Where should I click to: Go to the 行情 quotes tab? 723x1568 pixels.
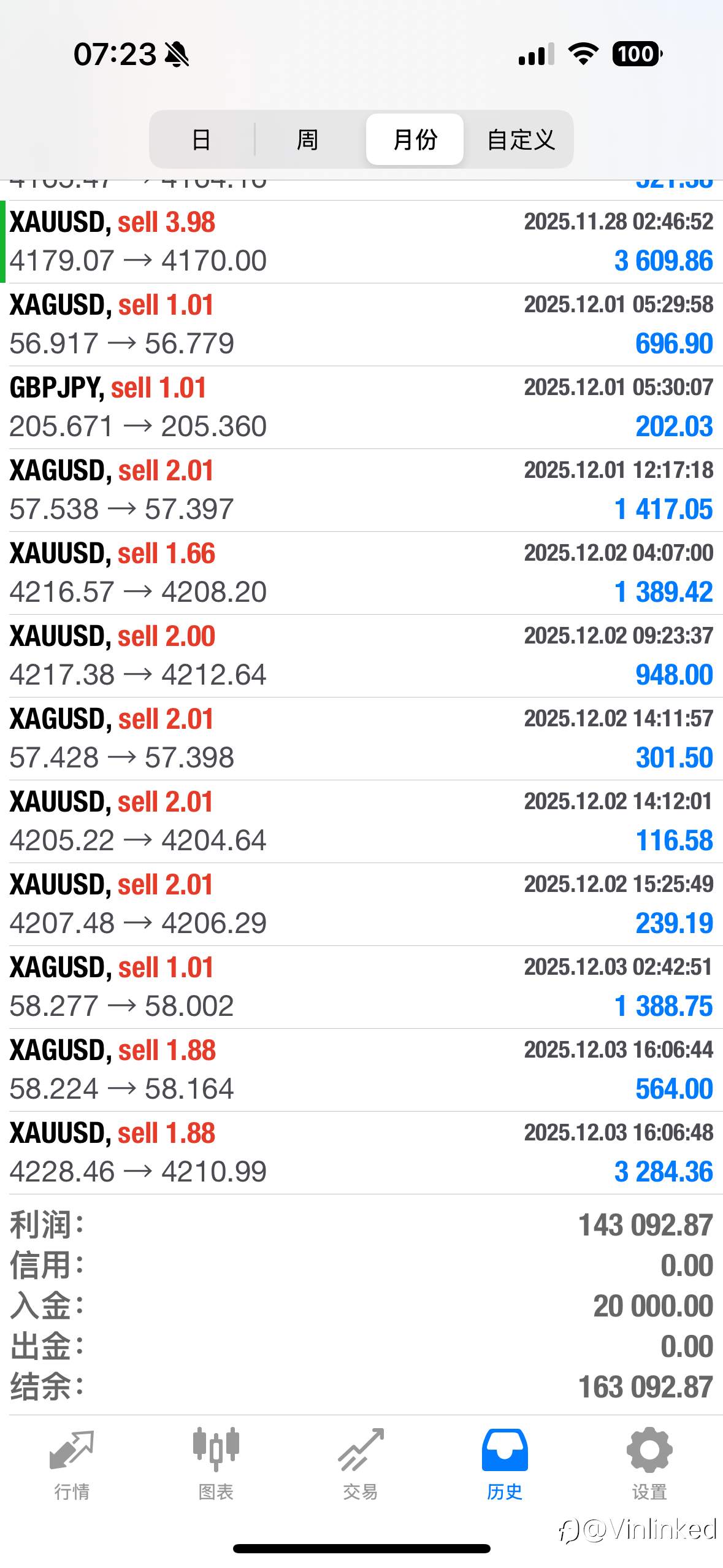[72, 1465]
